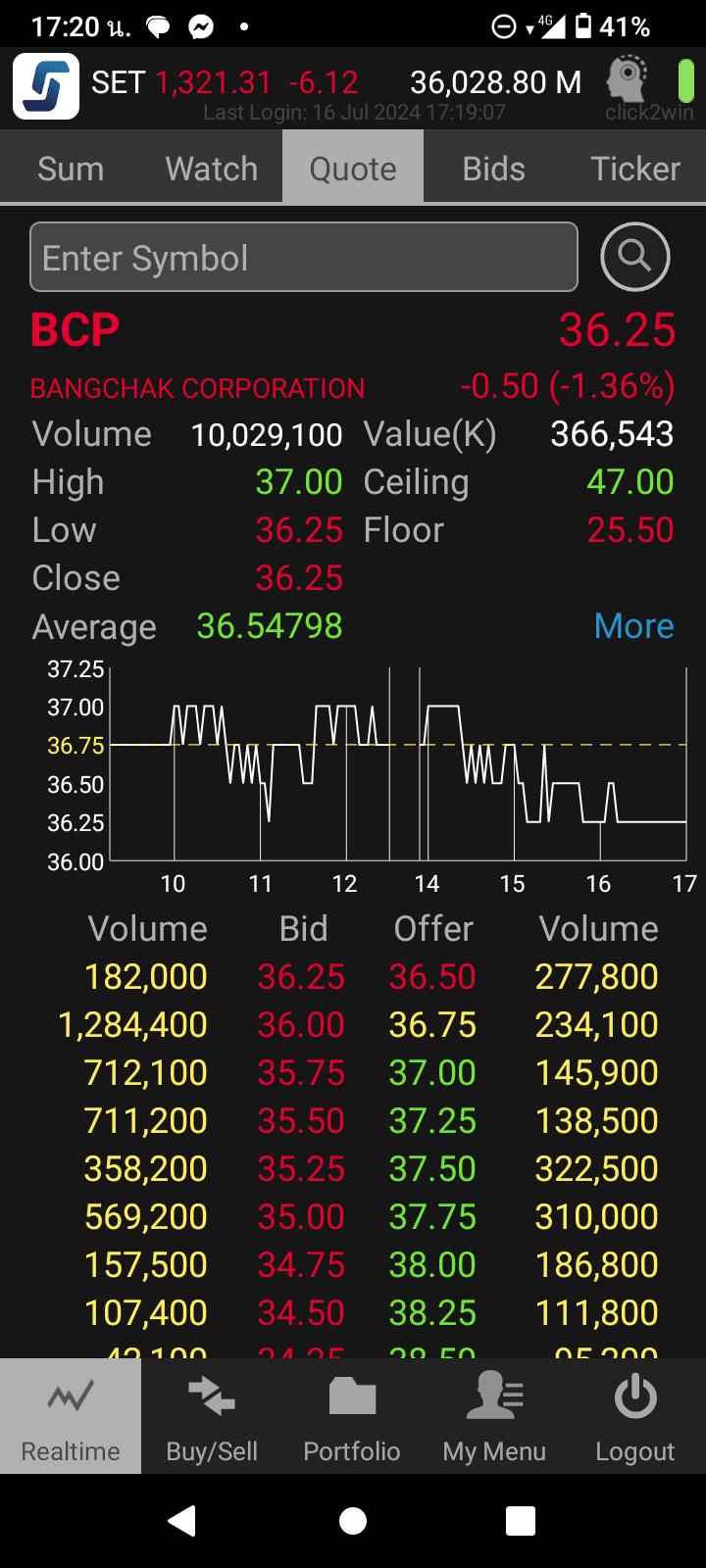Switch to the Ticker tab
Screen dimensions: 706x1568
coord(634,169)
